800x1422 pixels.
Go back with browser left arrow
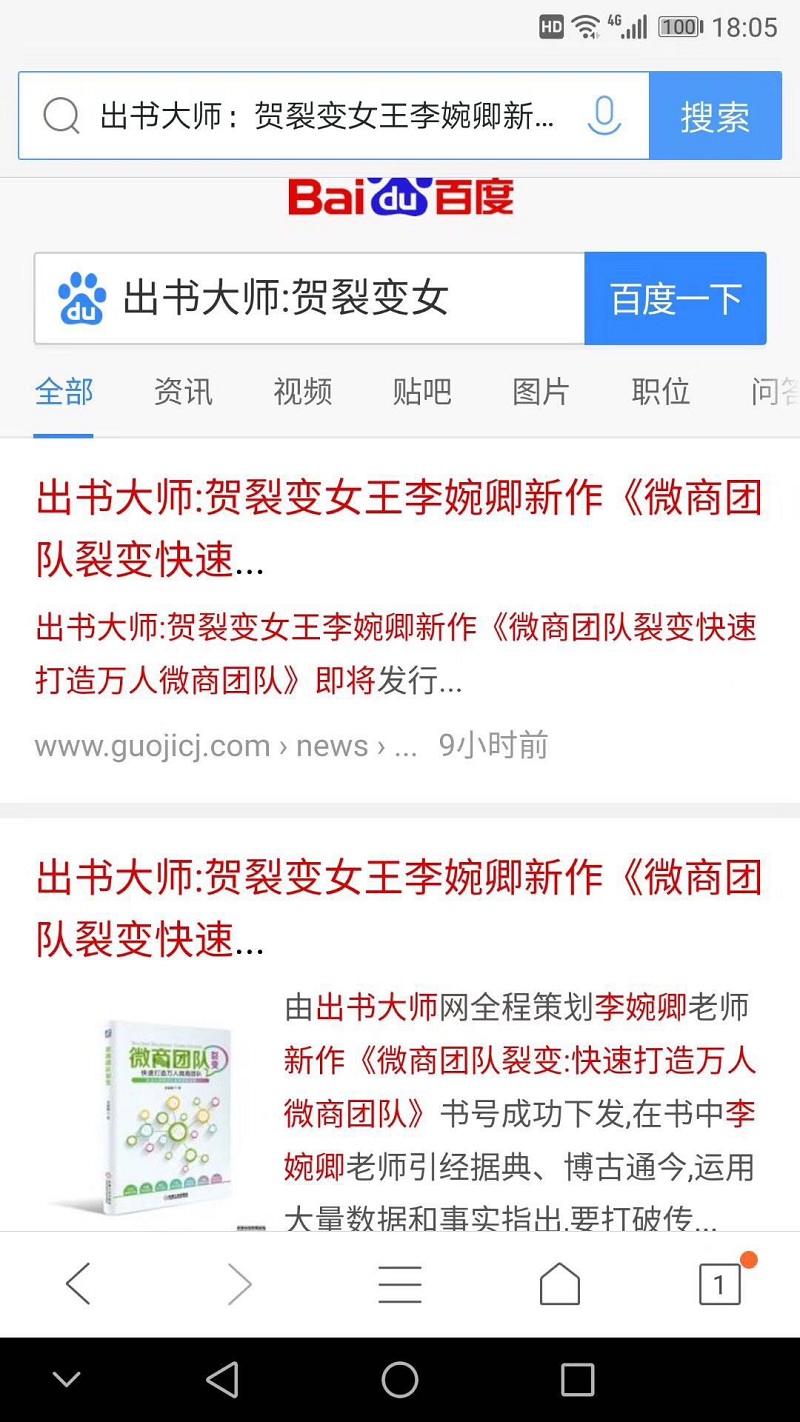click(78, 1284)
